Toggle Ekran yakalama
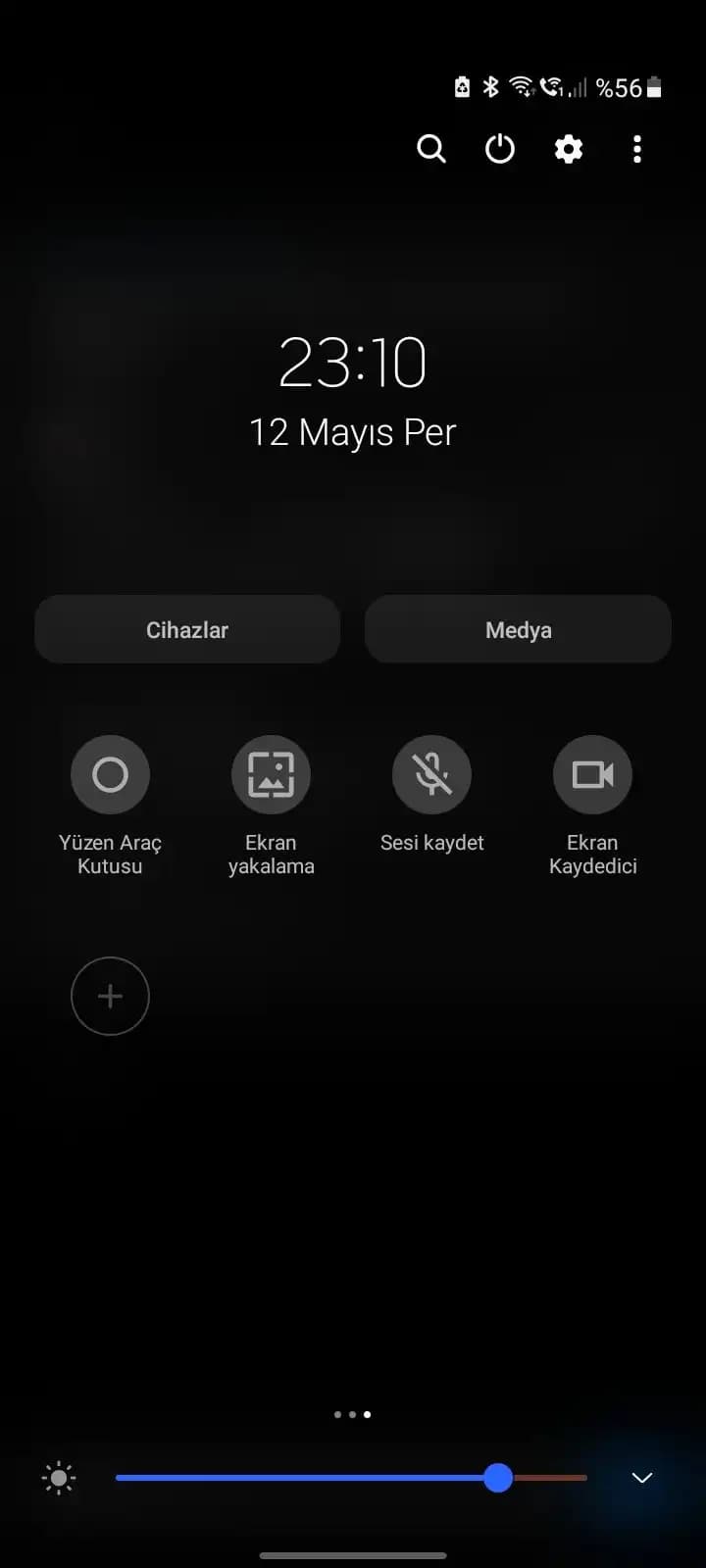Screen dimensions: 706x1568 pos(271,775)
